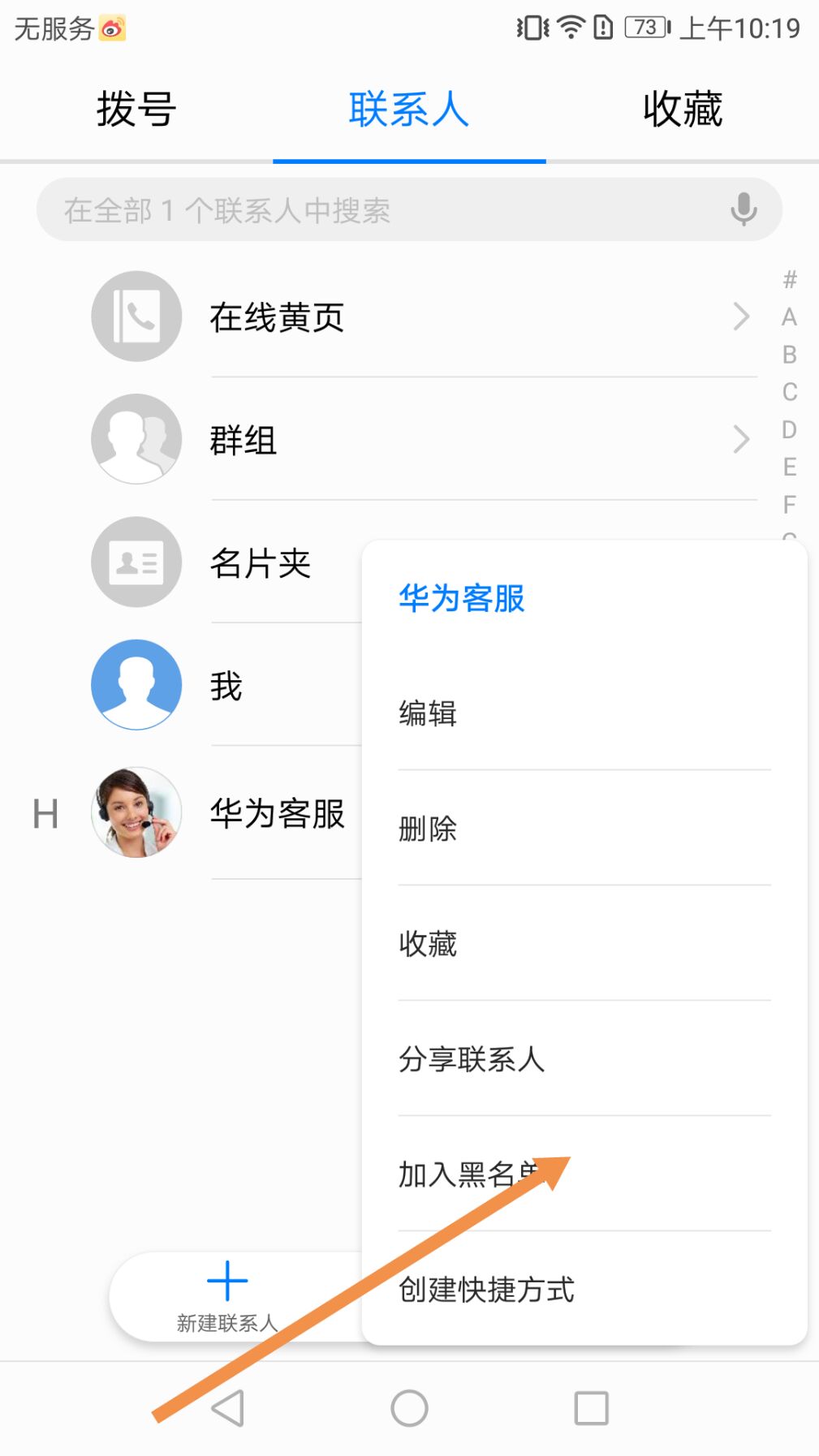This screenshot has height=1456, width=819.
Task: Tap the voice search microphone icon
Action: (x=743, y=209)
